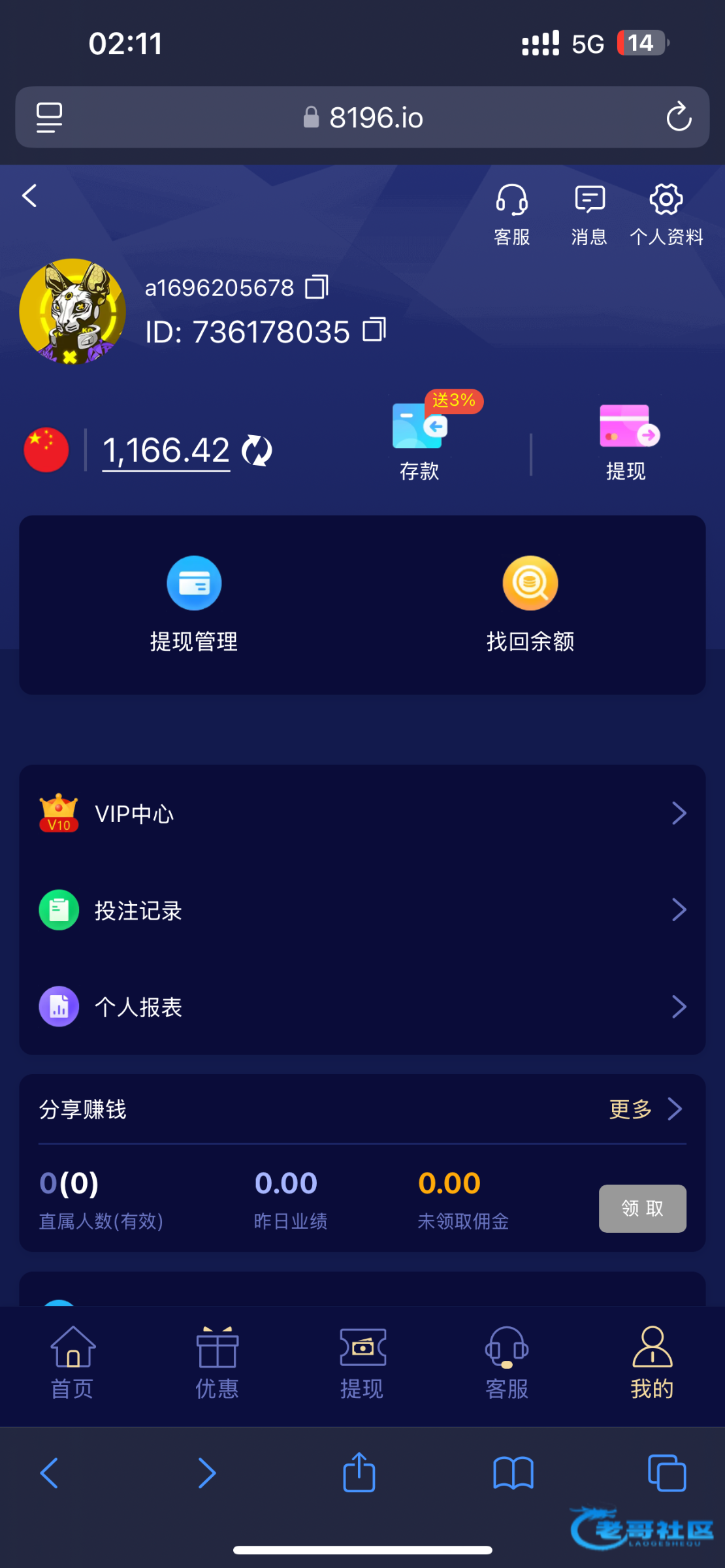The width and height of the screenshot is (725, 1568).
Task: Go back using the top-left arrow
Action: pyautogui.click(x=30, y=195)
